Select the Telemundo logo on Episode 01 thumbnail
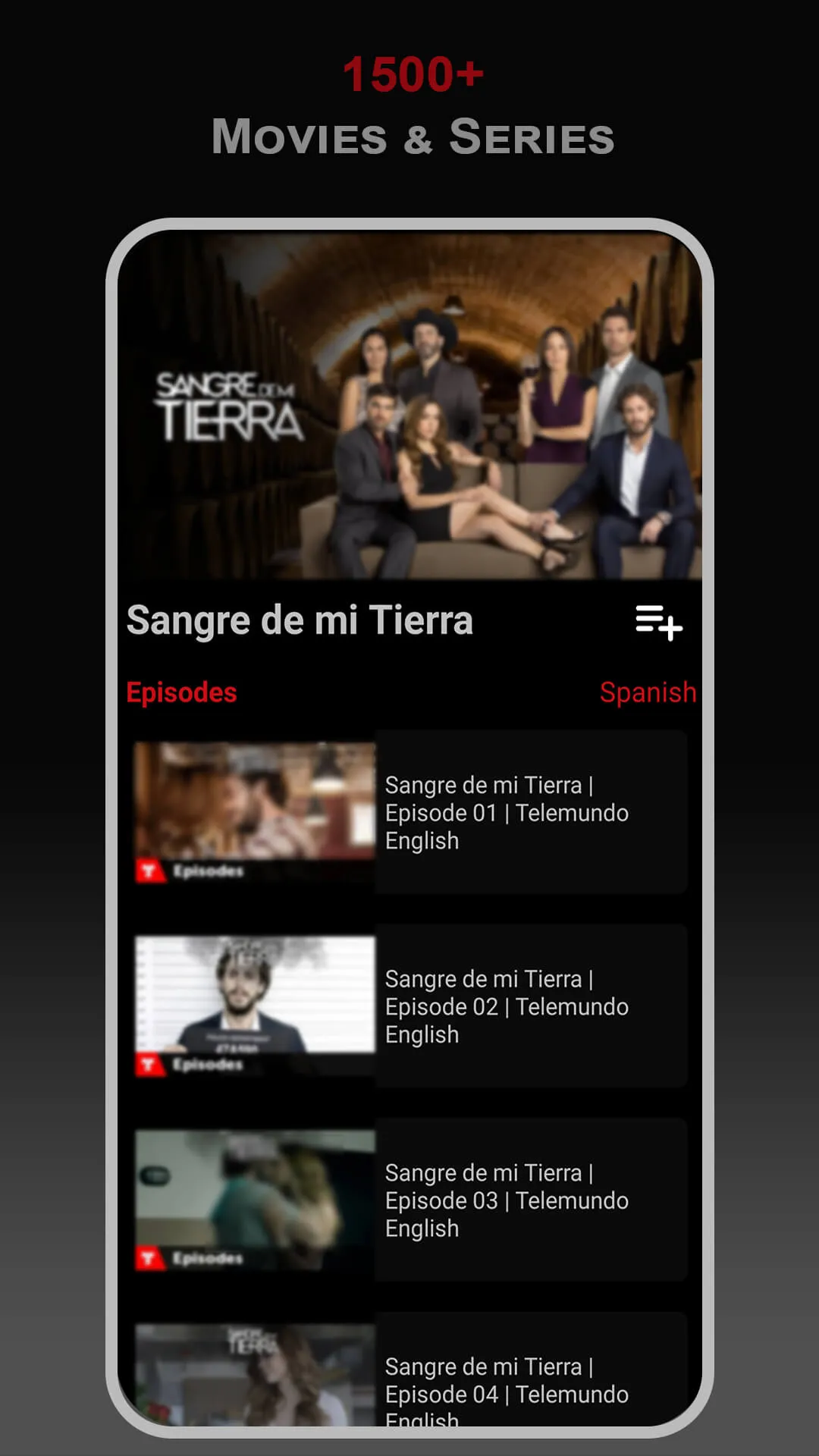 150,872
